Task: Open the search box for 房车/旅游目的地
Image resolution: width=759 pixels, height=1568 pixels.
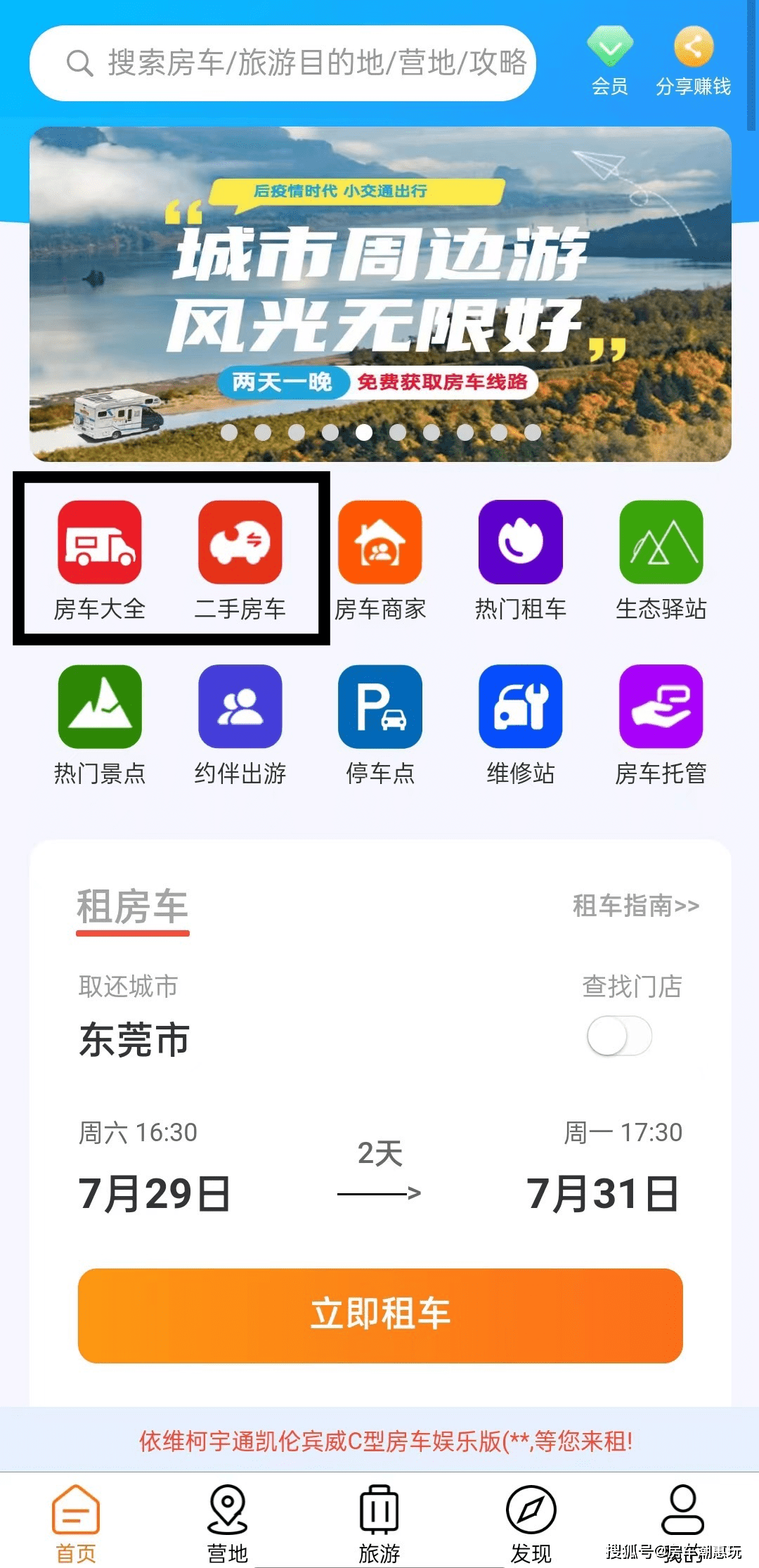Action: [x=295, y=63]
